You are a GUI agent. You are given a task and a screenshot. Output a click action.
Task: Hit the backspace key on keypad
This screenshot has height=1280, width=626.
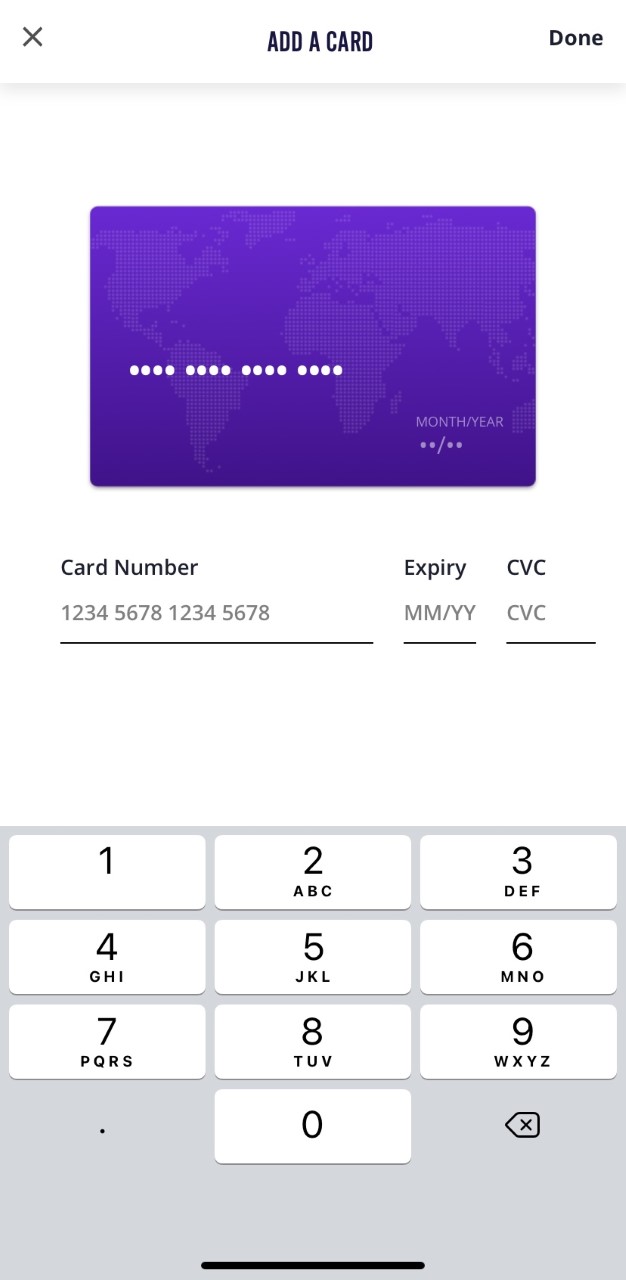(x=522, y=1126)
